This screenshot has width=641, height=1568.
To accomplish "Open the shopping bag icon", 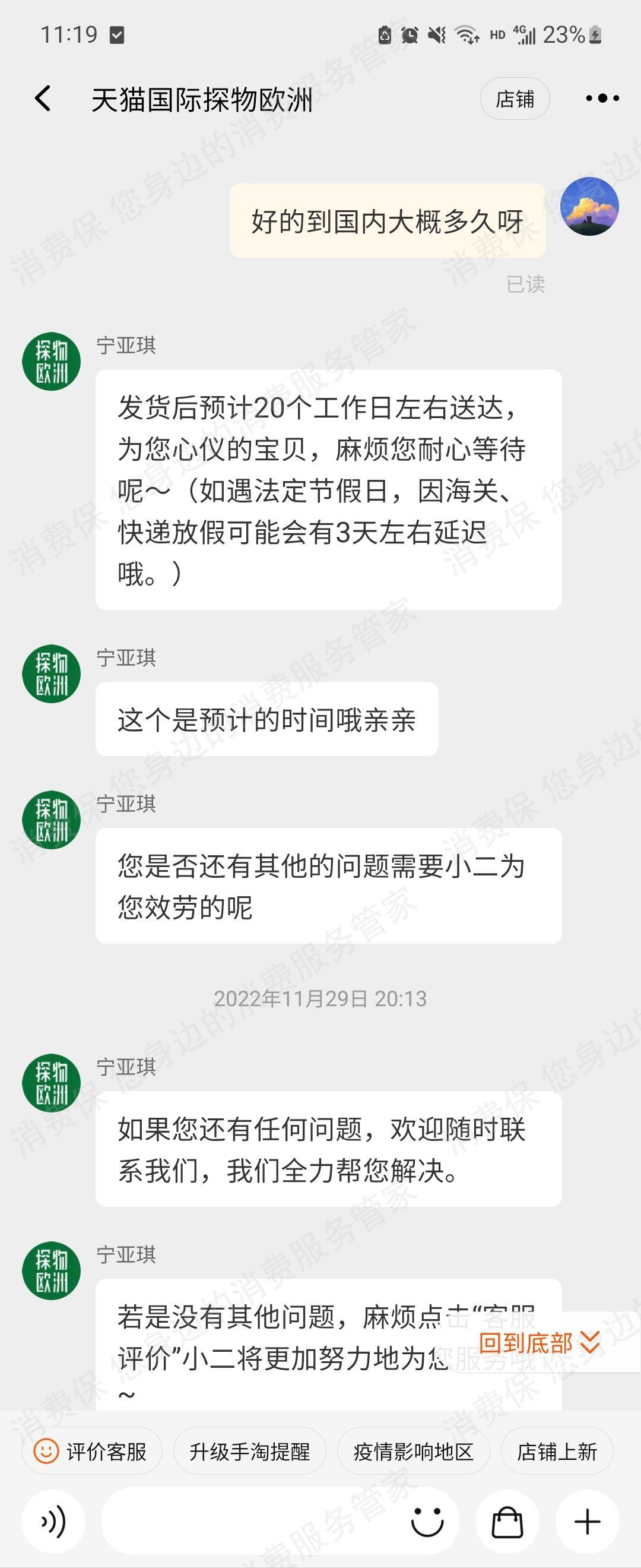I will click(x=507, y=1523).
